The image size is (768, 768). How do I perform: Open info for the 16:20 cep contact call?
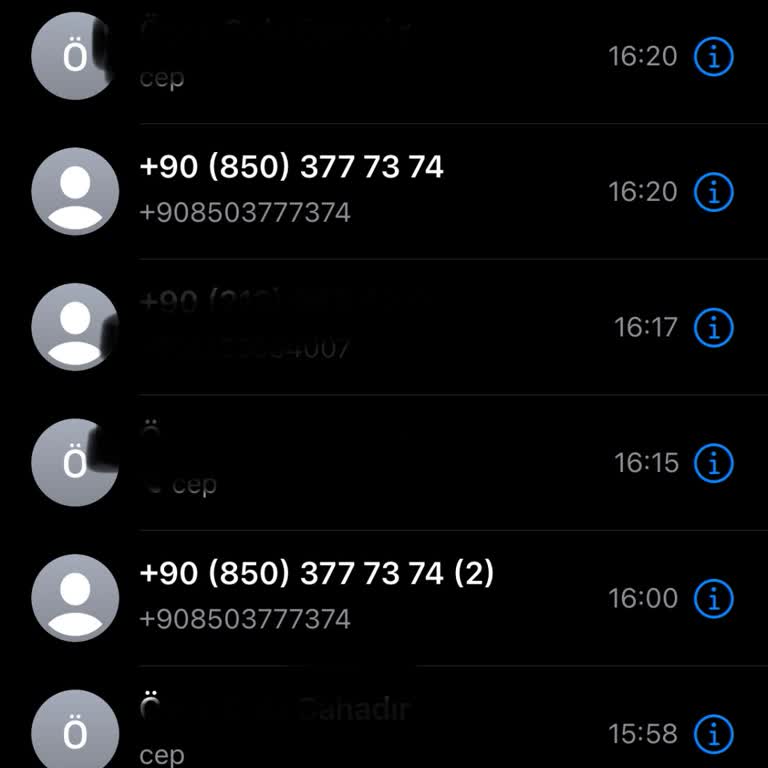[713, 56]
